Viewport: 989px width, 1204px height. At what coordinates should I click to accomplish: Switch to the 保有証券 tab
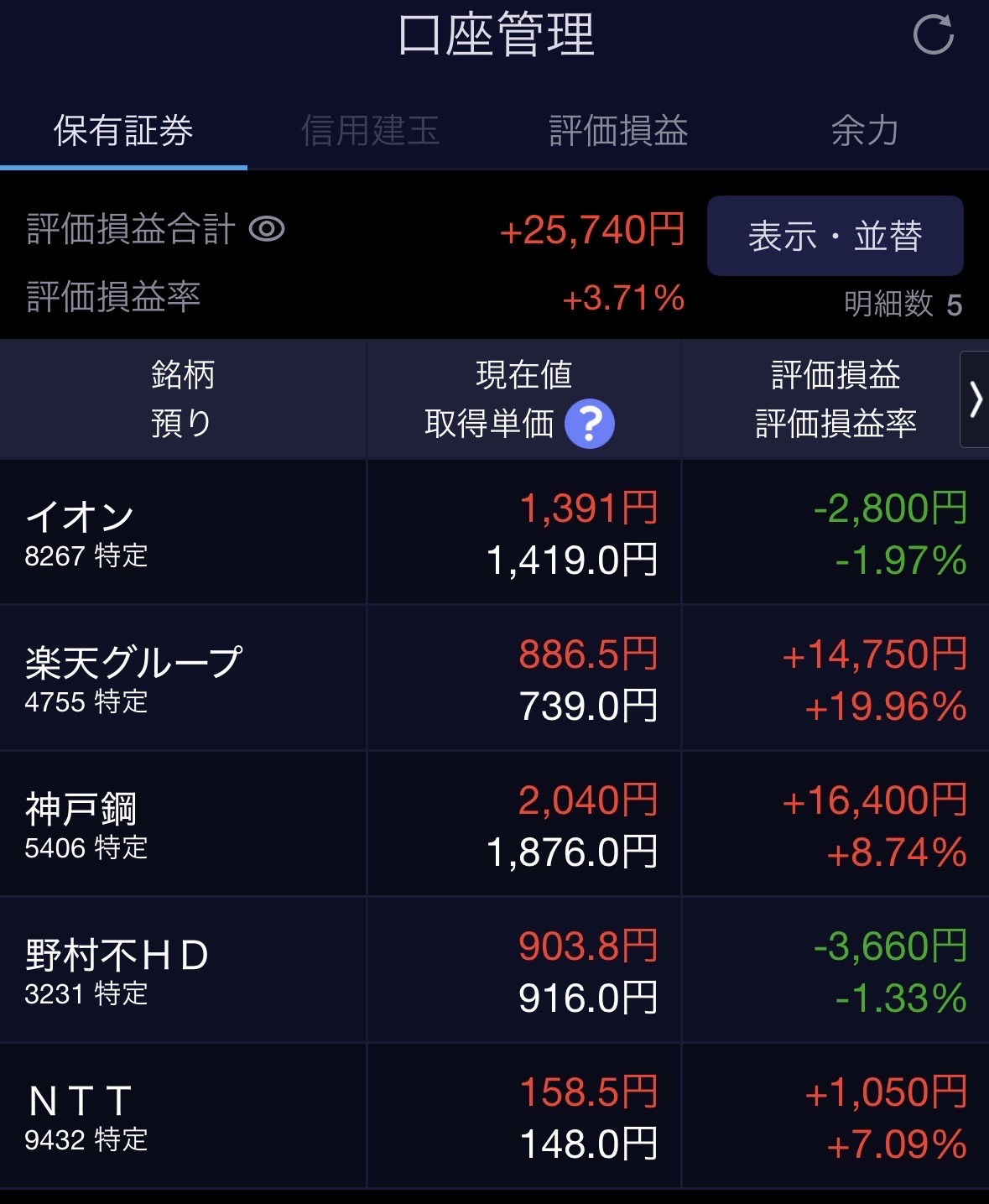(x=123, y=131)
